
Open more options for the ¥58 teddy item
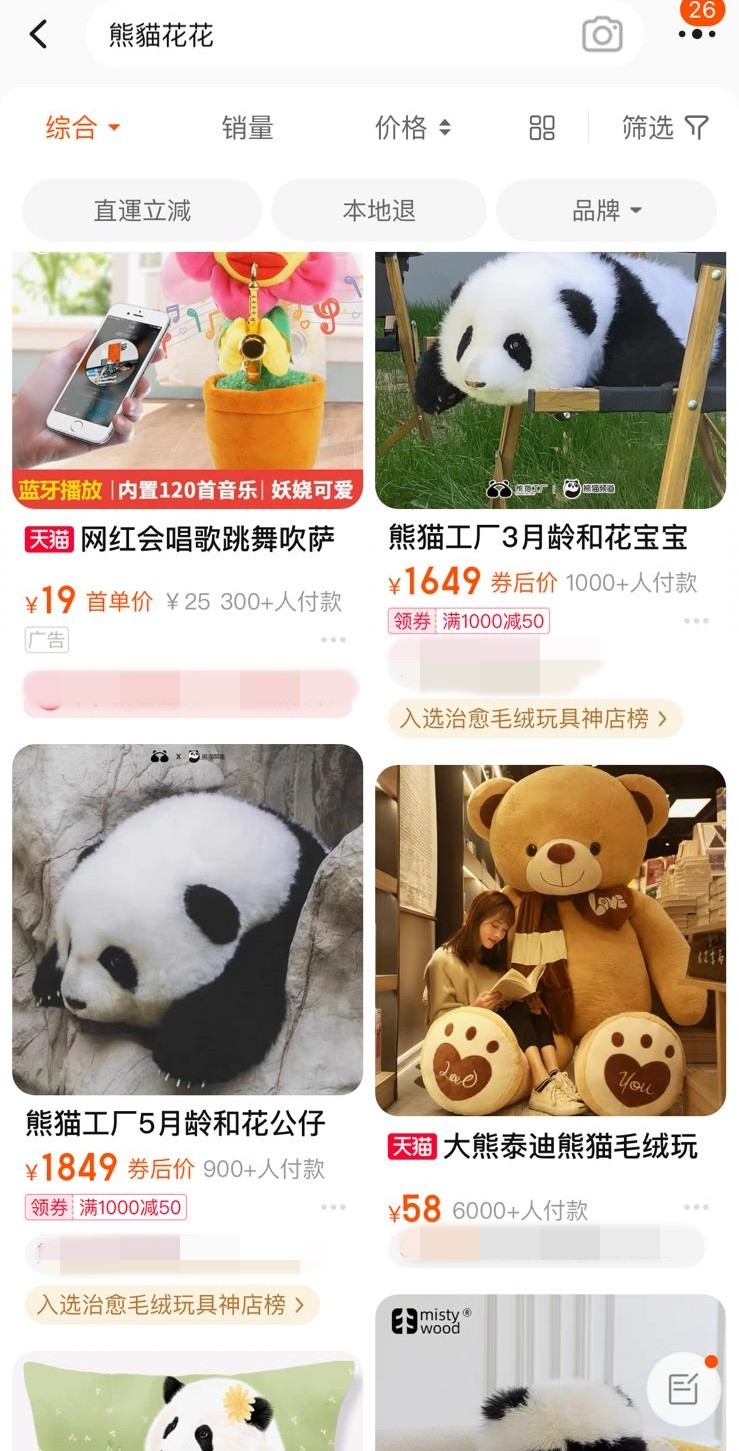point(696,1208)
